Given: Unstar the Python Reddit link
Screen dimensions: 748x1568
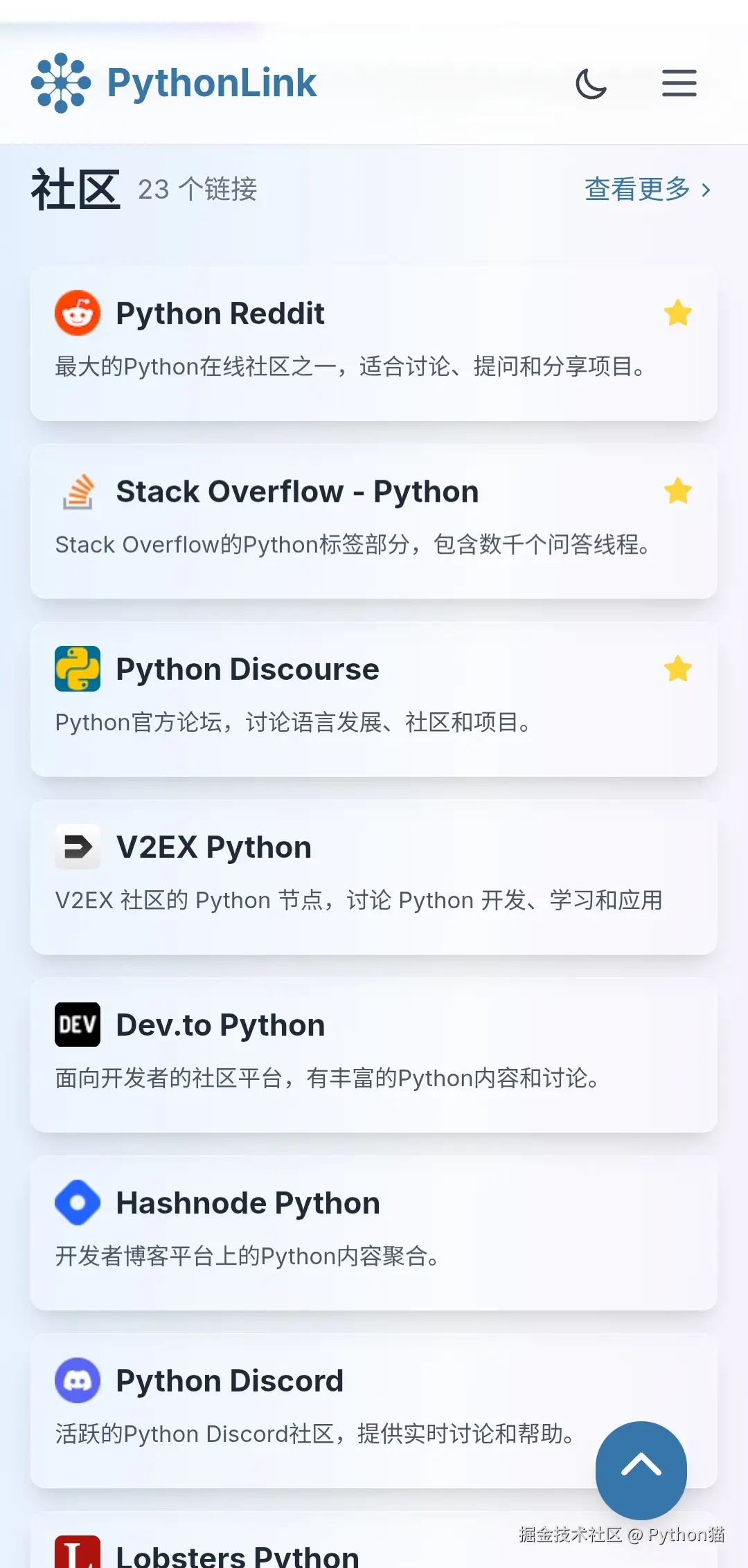Looking at the screenshot, I should [x=678, y=313].
